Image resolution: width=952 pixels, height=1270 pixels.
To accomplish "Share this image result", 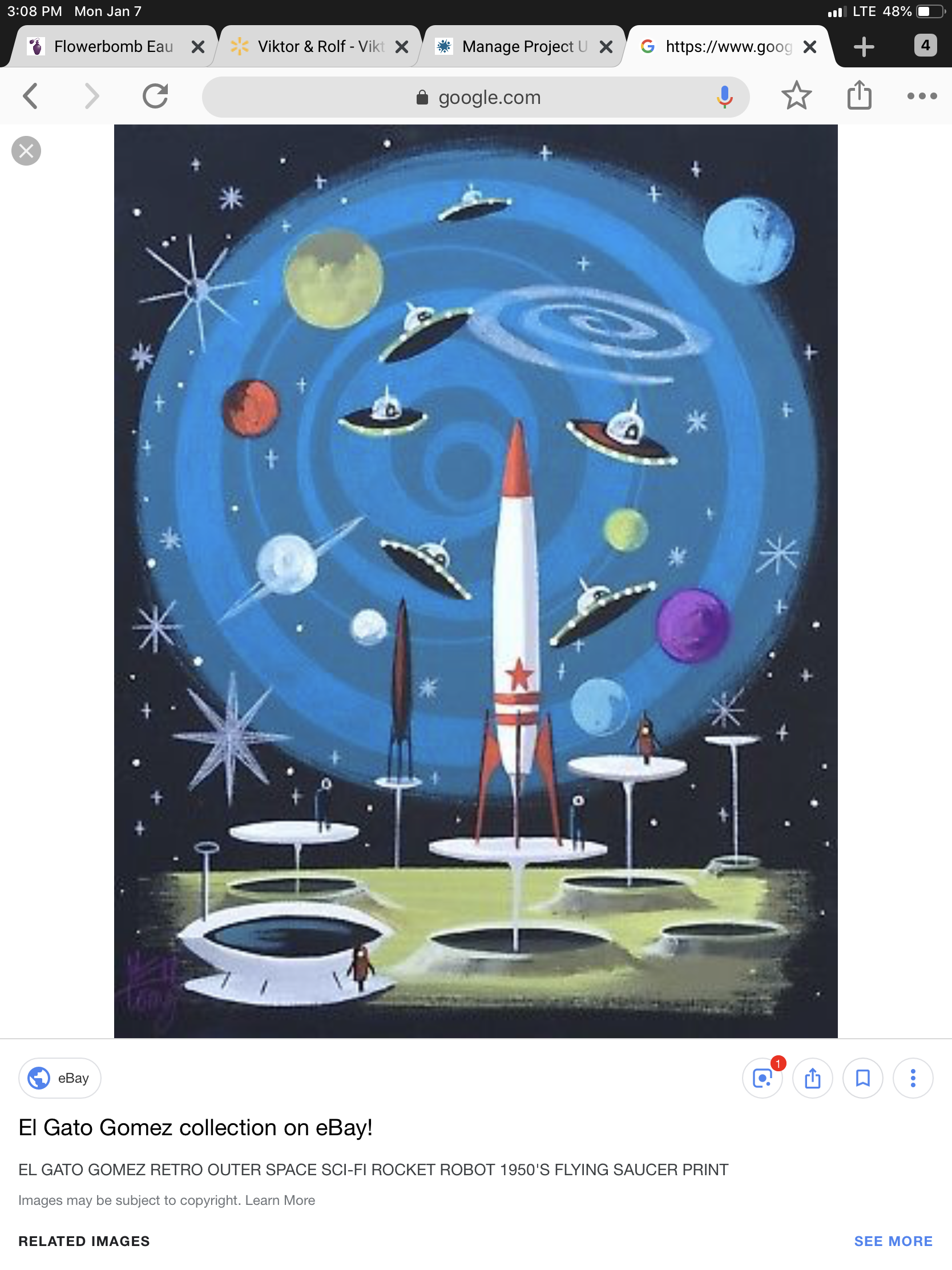I will (x=812, y=1078).
